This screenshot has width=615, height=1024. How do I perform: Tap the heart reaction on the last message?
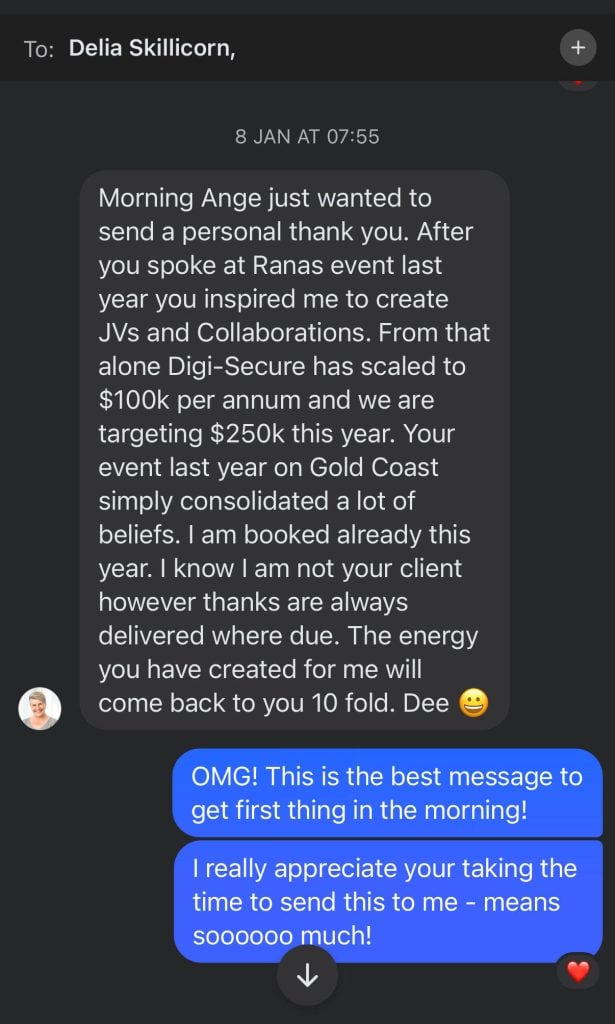577,970
